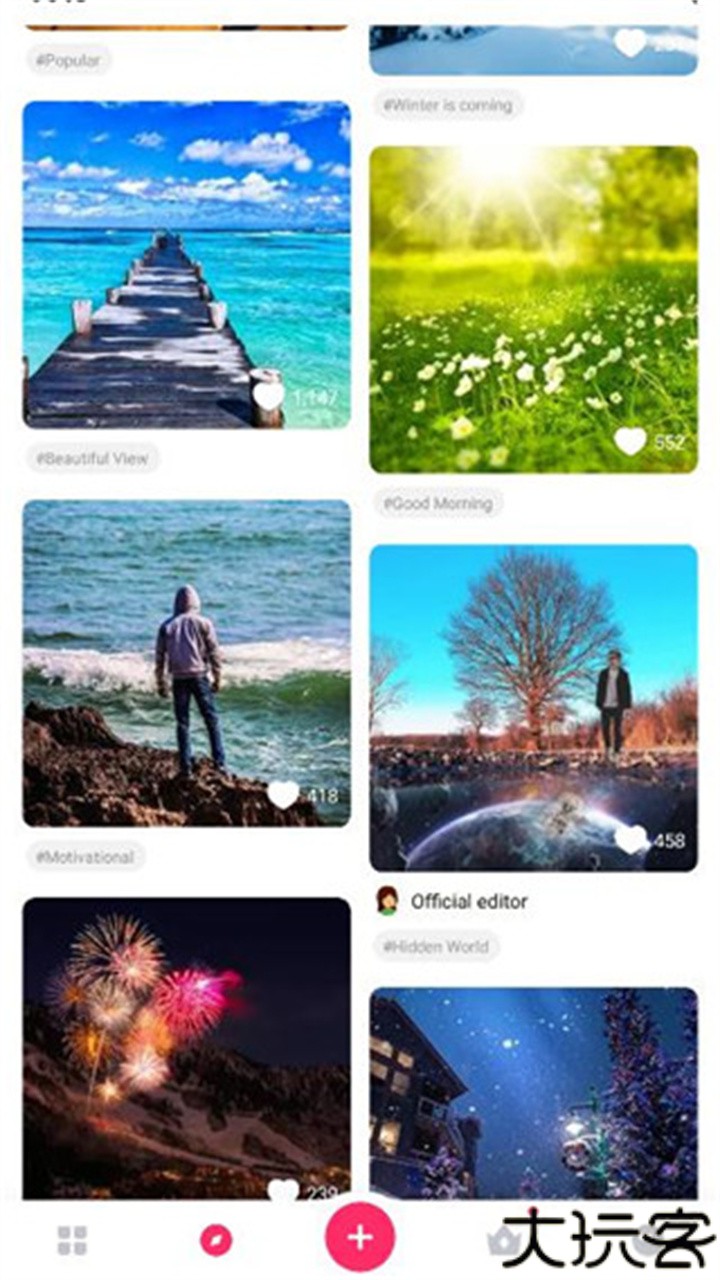Image resolution: width=720 pixels, height=1280 pixels.
Task: Like the pier photo with 1,147 likes
Action: [x=269, y=396]
